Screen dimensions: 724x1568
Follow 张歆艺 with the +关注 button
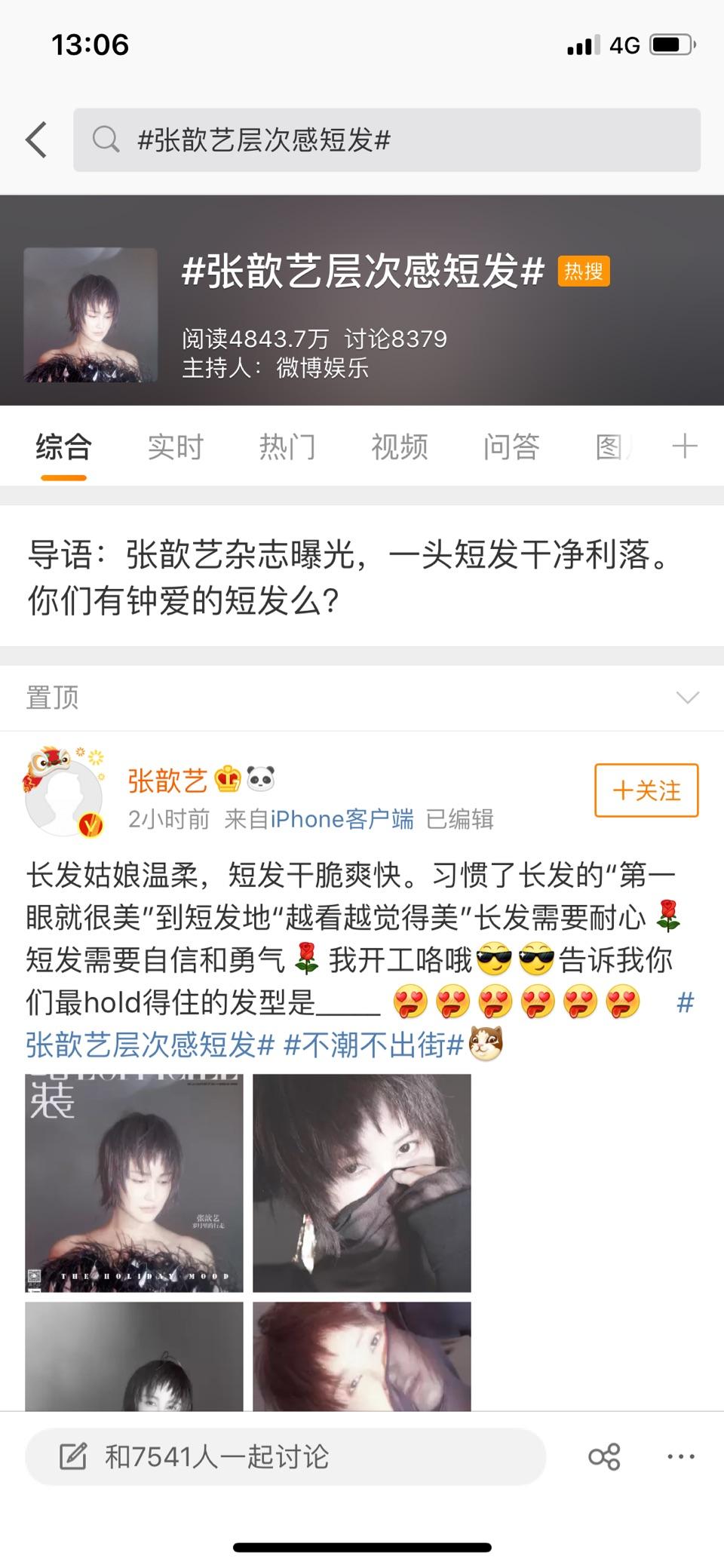point(646,790)
